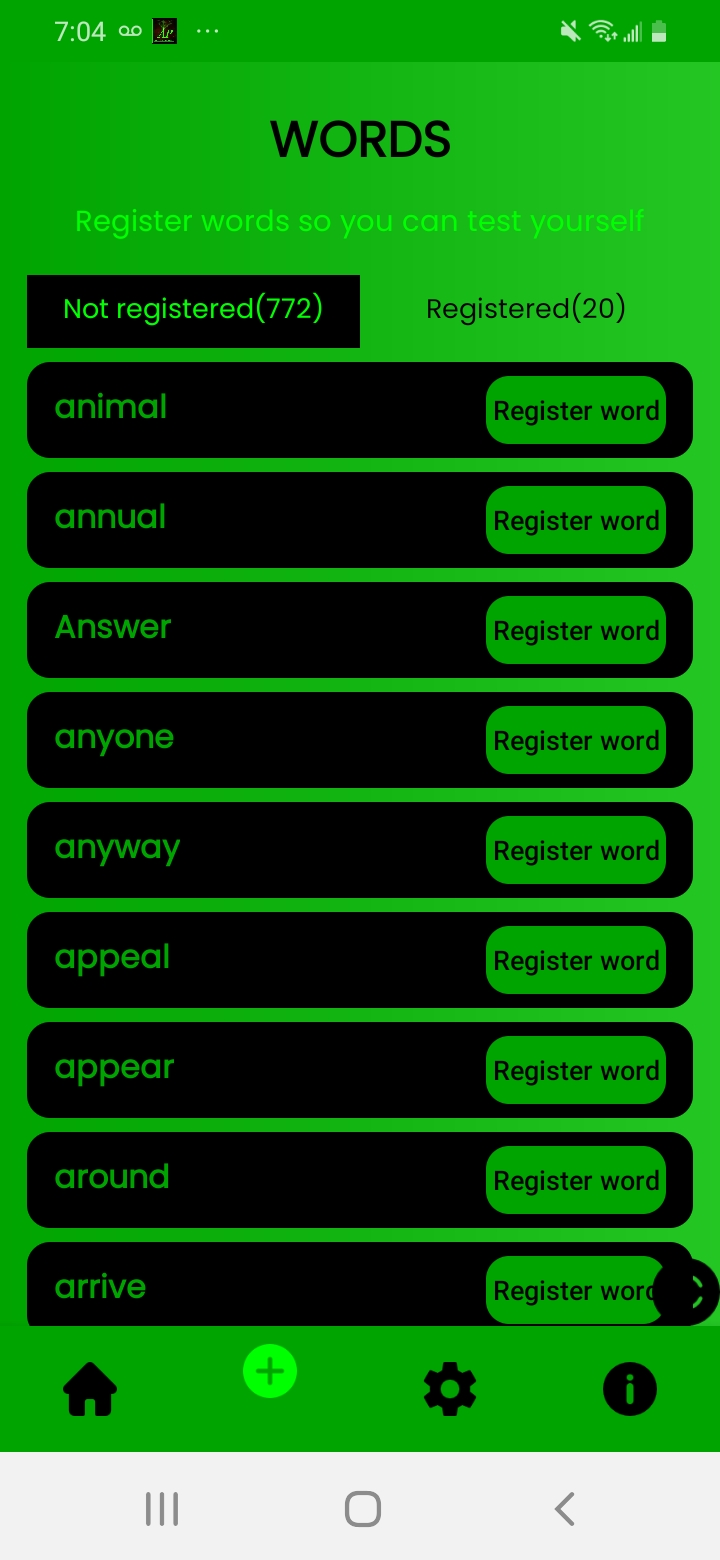Viewport: 720px width, 1560px height.
Task: Register the word appeal
Action: [x=576, y=960]
